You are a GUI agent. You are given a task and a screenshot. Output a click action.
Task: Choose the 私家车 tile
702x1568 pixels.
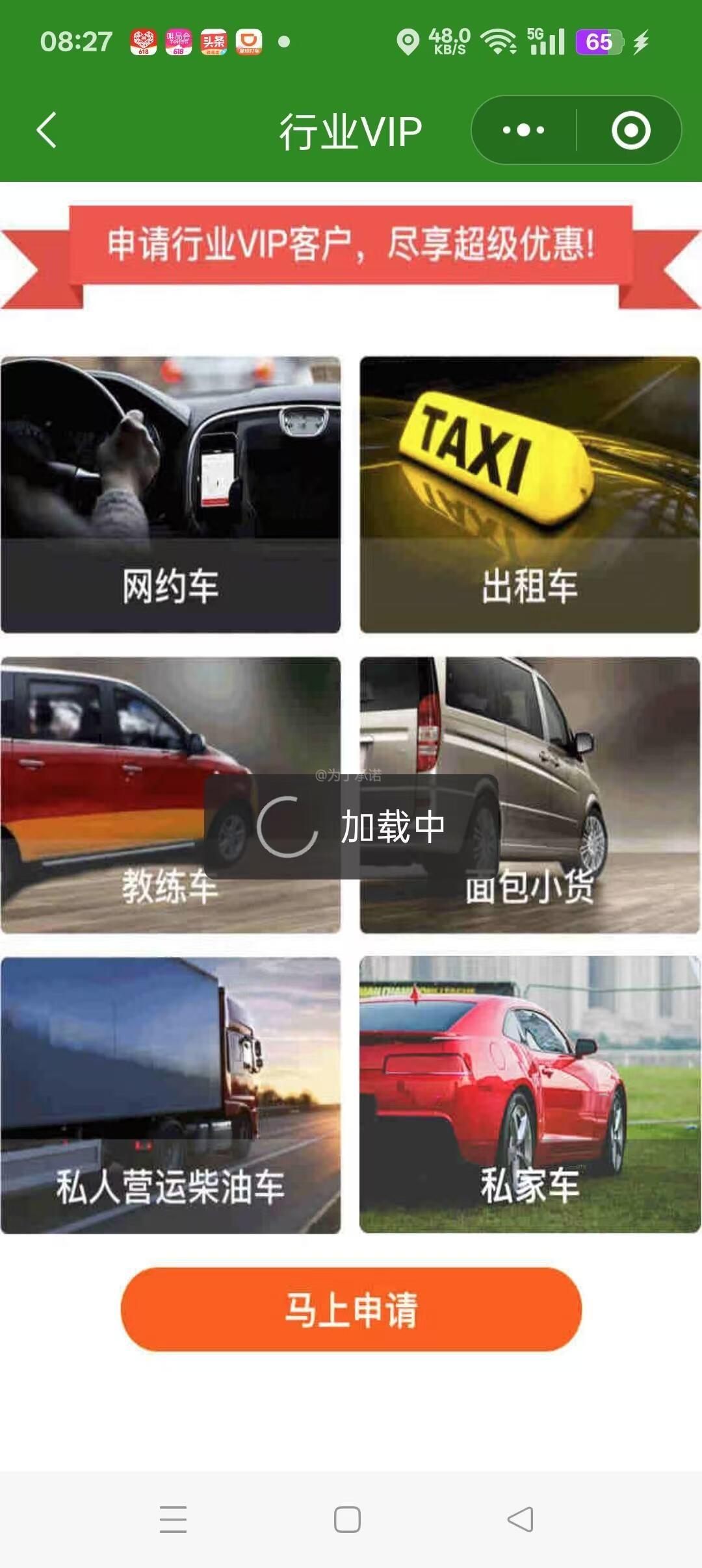pos(530,1095)
